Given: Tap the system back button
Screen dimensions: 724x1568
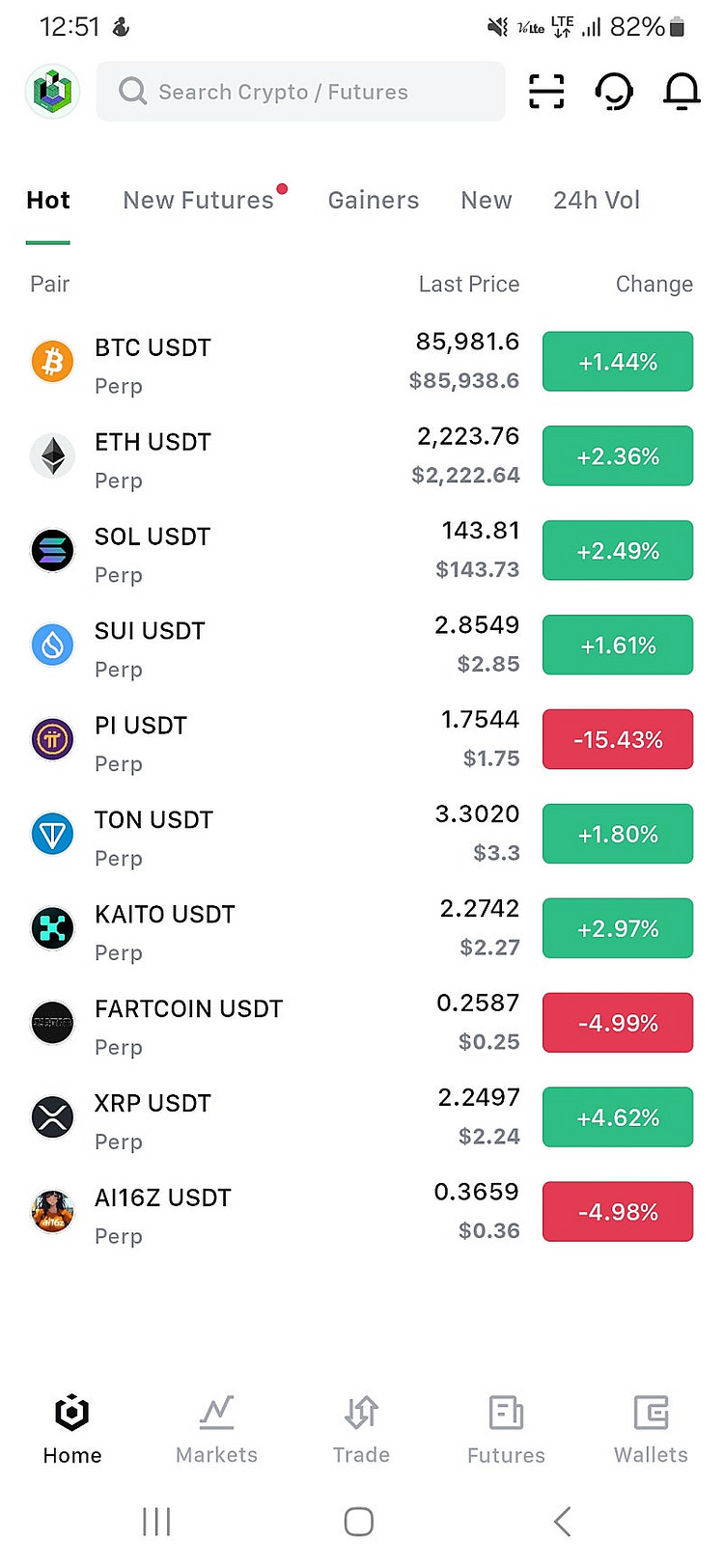Looking at the screenshot, I should 563,1522.
